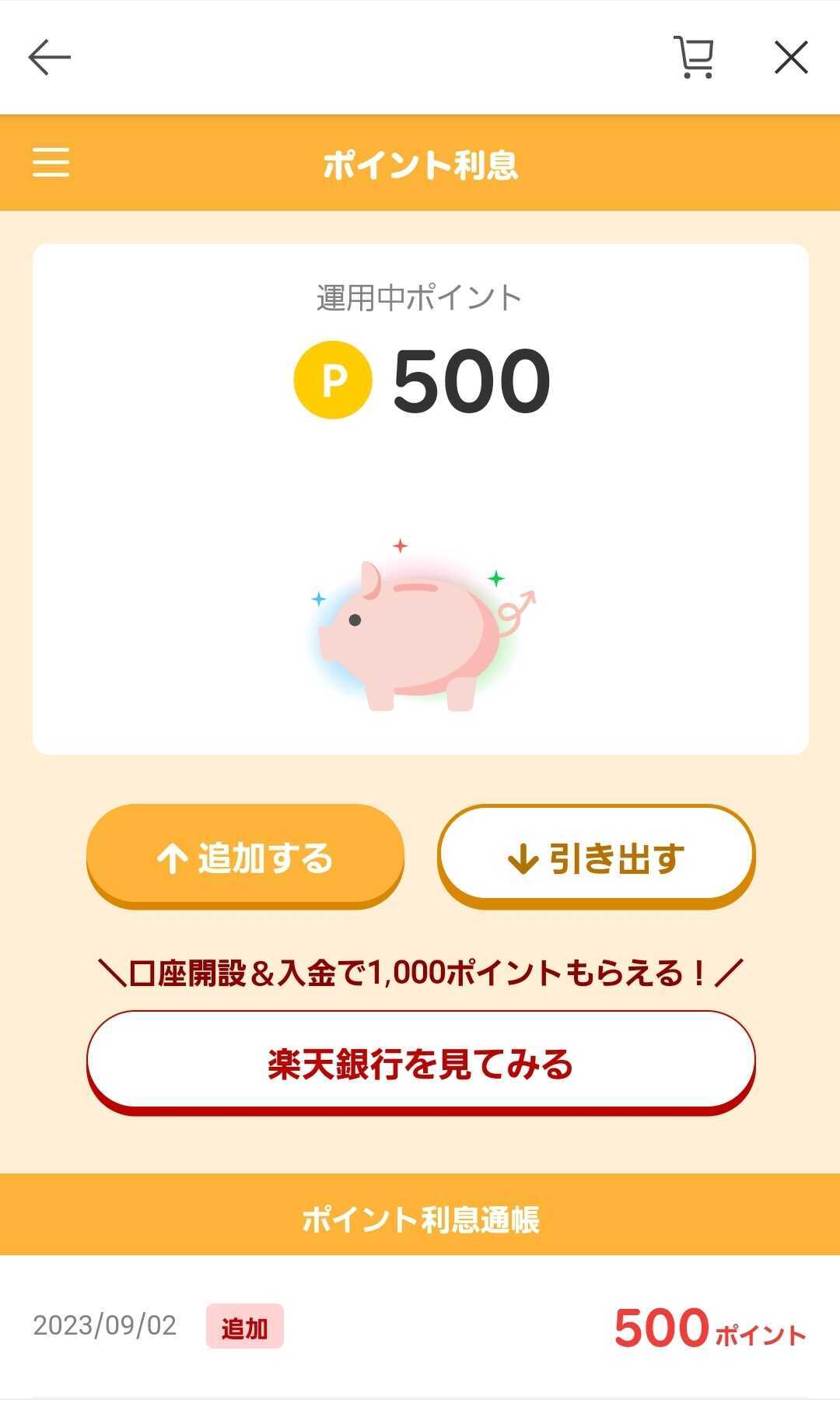Open the hamburger menu in the ポイント利息 bar
The image size is (840, 1421).
(x=51, y=163)
